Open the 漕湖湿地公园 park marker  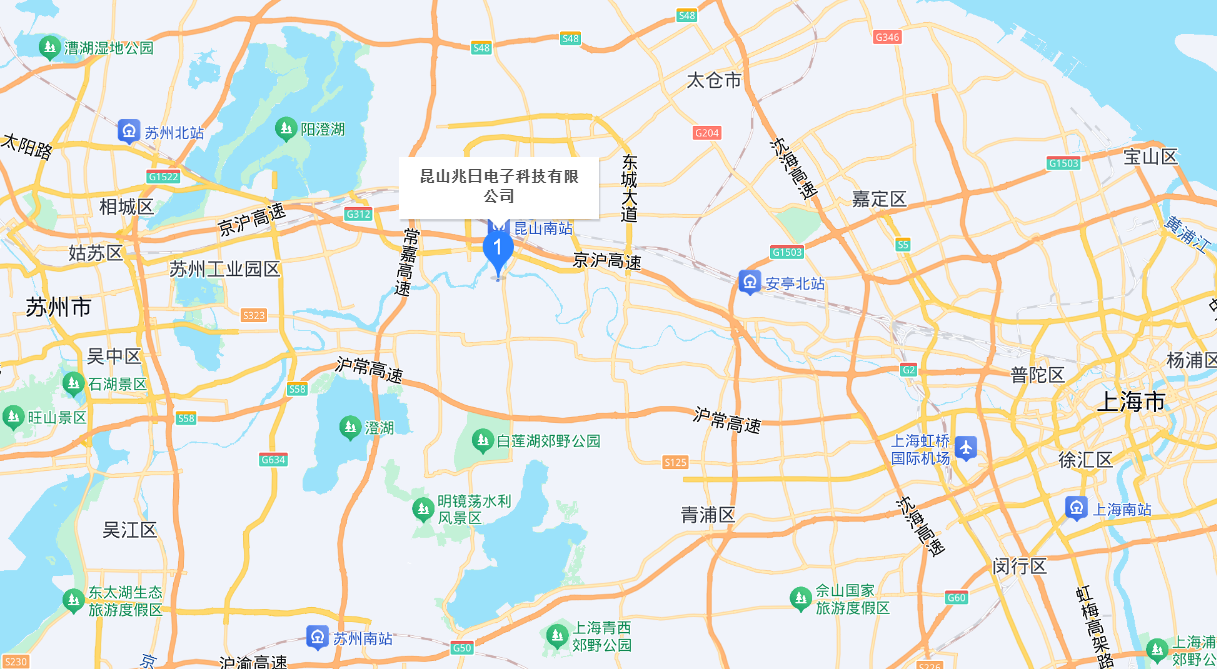[49, 47]
